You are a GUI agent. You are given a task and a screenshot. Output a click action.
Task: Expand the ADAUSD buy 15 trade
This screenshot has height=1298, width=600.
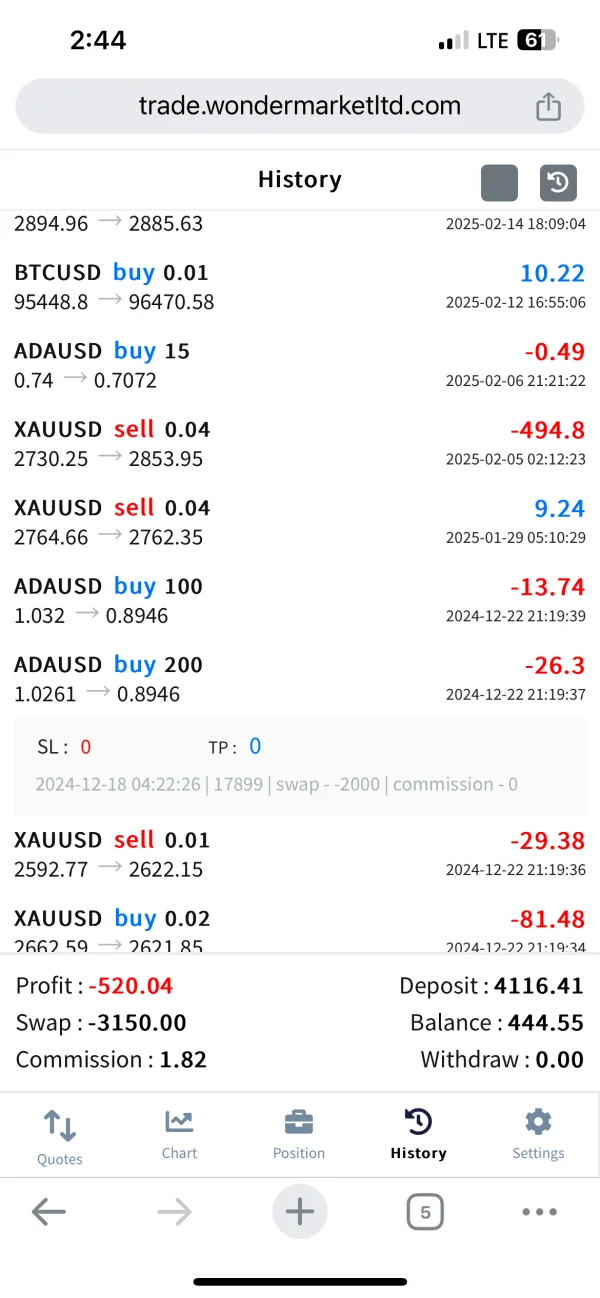300,365
